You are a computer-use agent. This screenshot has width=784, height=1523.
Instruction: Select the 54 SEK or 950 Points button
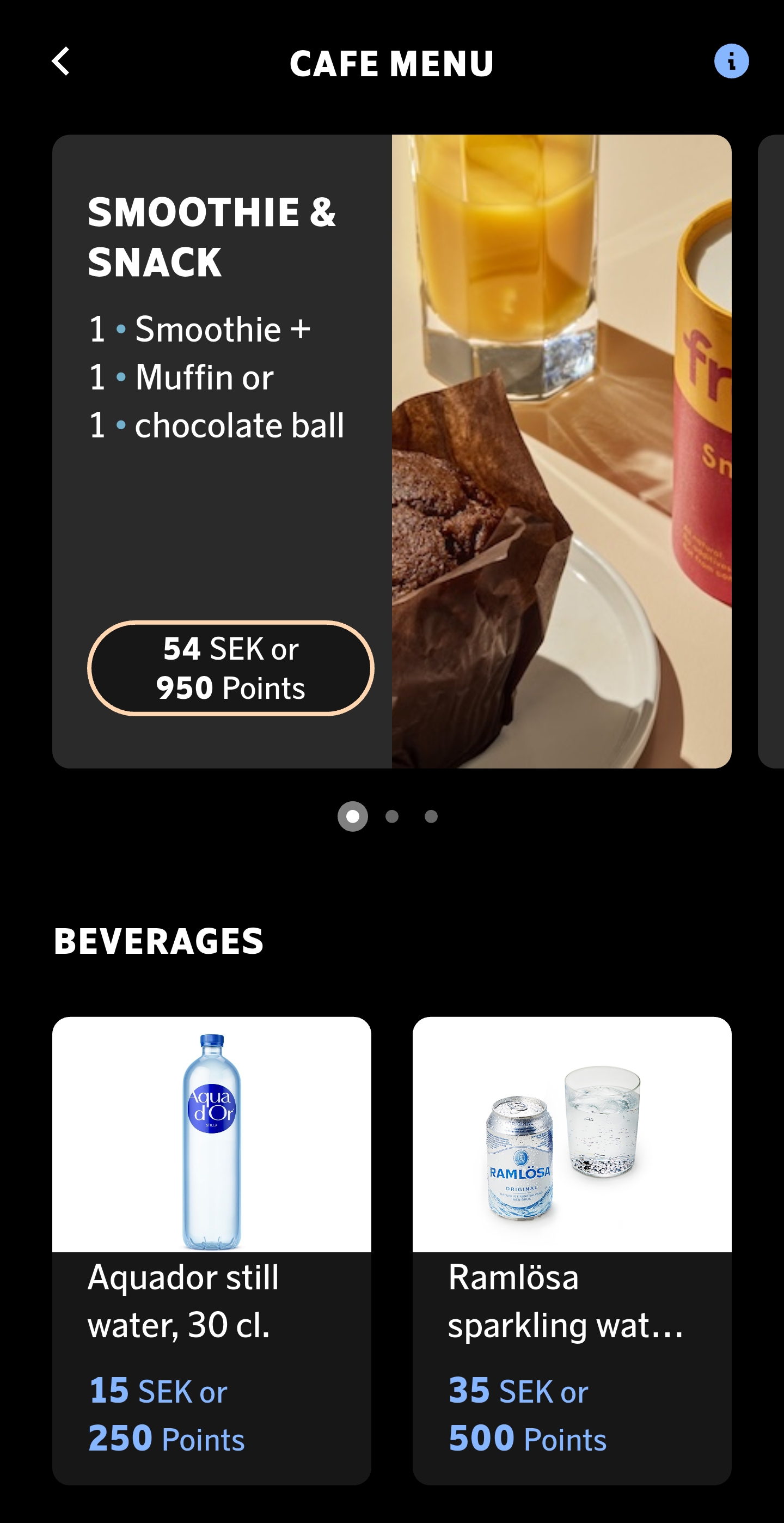tap(230, 668)
